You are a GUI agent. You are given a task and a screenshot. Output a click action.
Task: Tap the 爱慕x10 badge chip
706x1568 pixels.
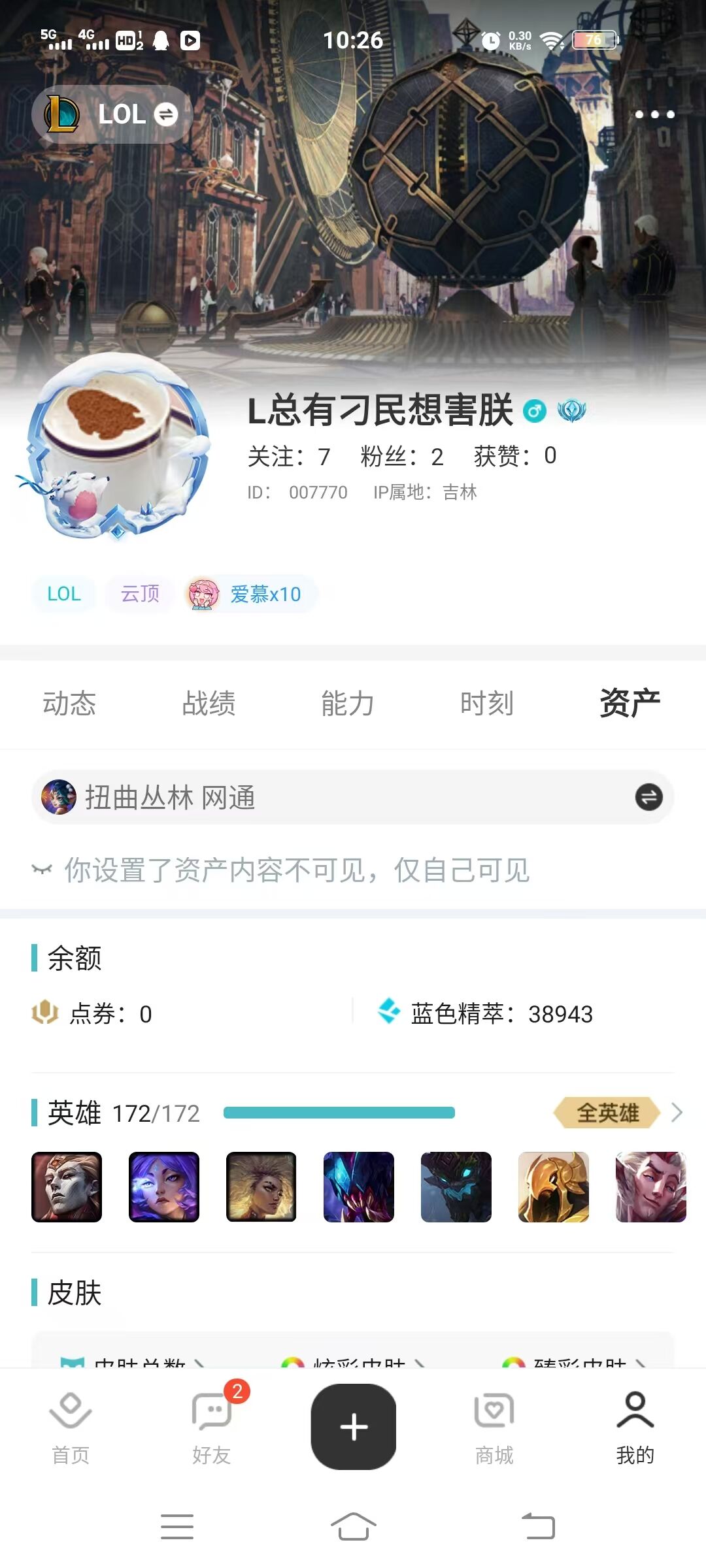coord(252,594)
